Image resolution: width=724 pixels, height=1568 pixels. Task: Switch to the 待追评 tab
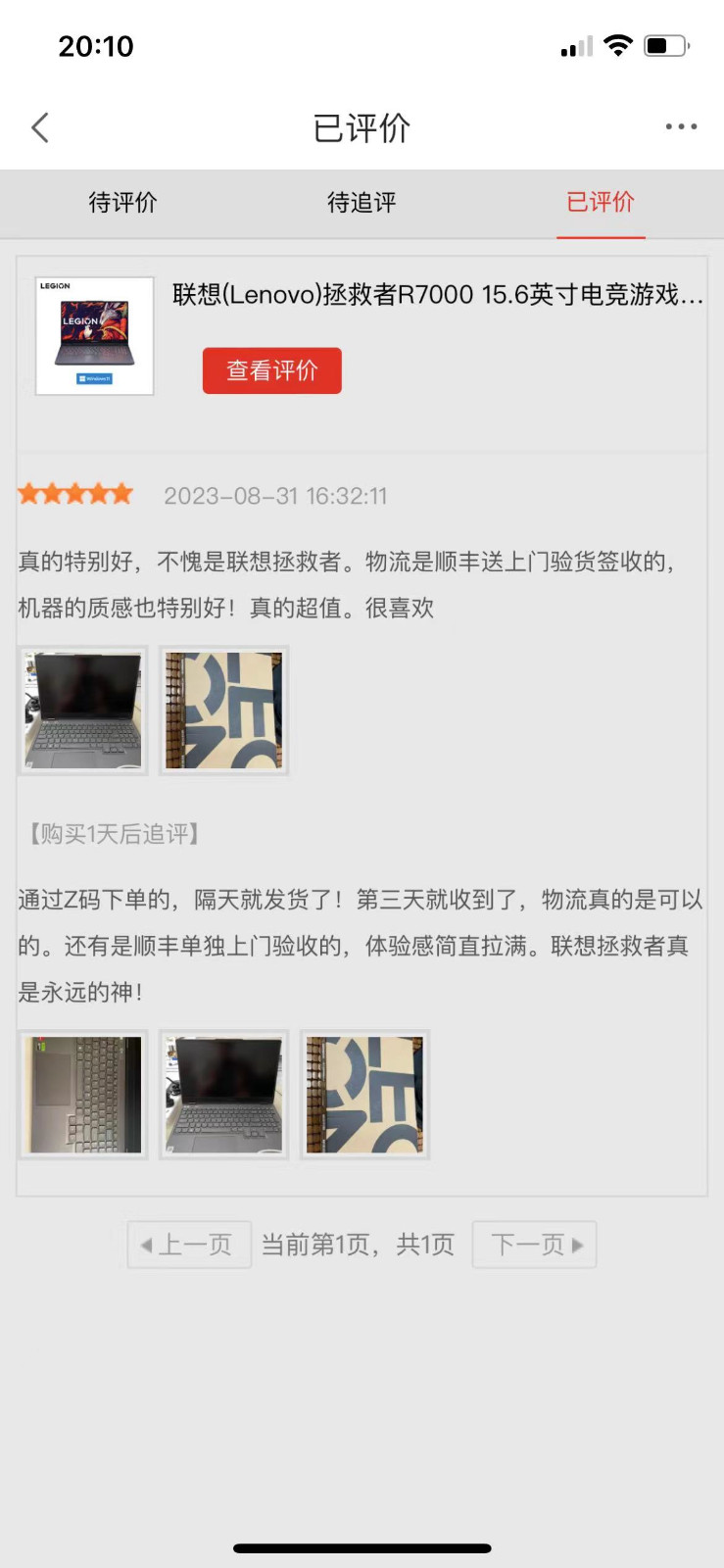(362, 203)
